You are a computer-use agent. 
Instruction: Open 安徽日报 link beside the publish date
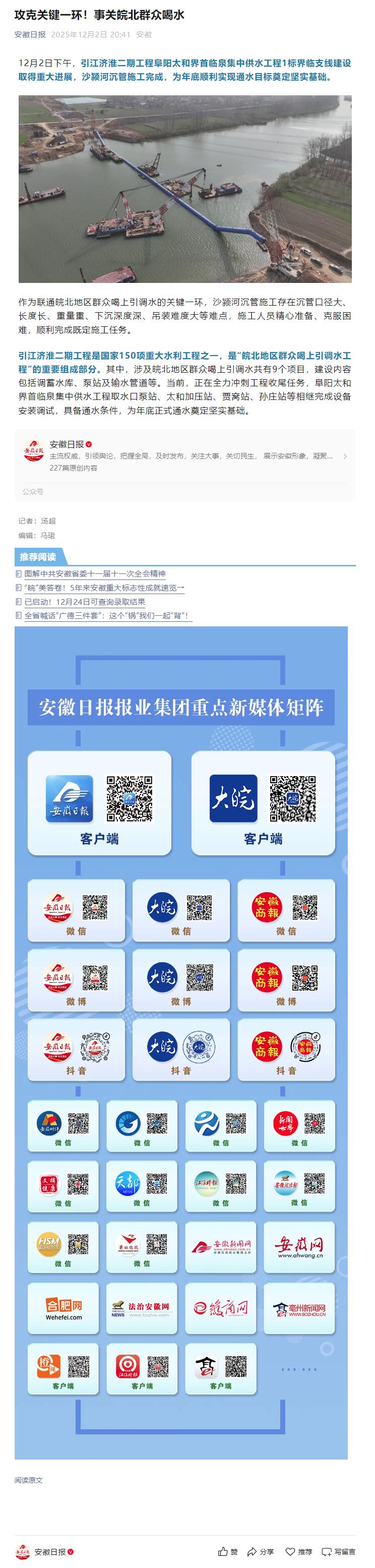click(x=30, y=35)
